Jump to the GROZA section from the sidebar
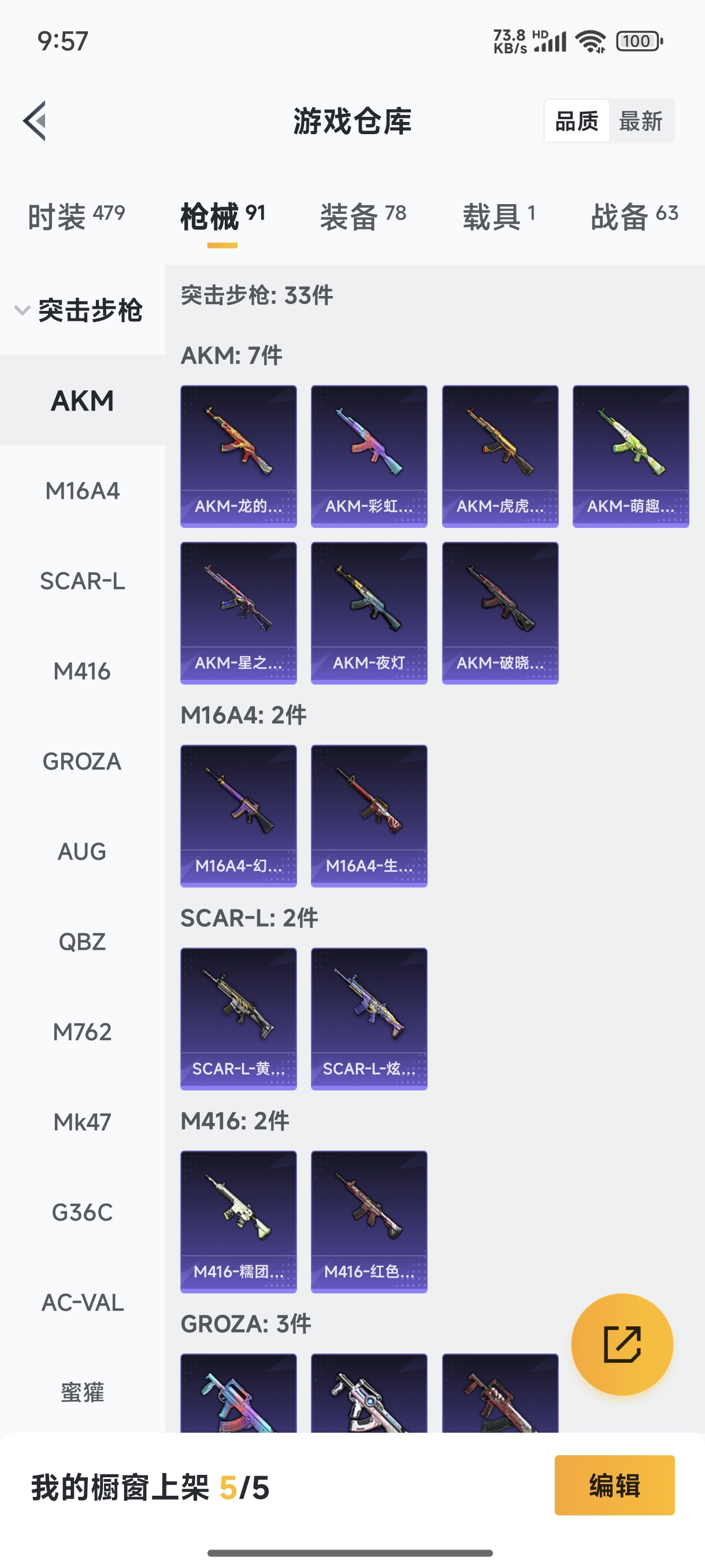The width and height of the screenshot is (705, 1568). coord(82,761)
